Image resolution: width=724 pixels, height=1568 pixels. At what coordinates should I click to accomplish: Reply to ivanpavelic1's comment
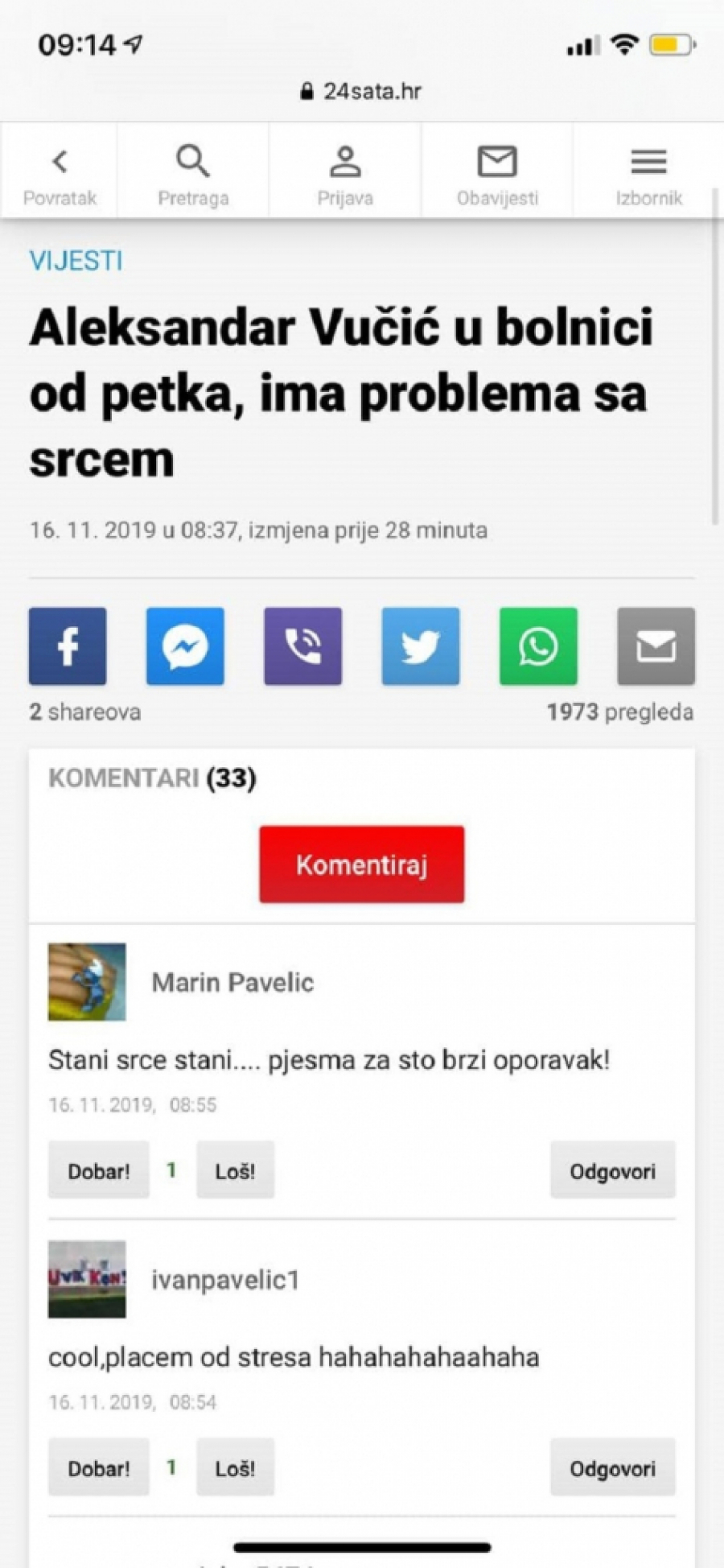(612, 1468)
